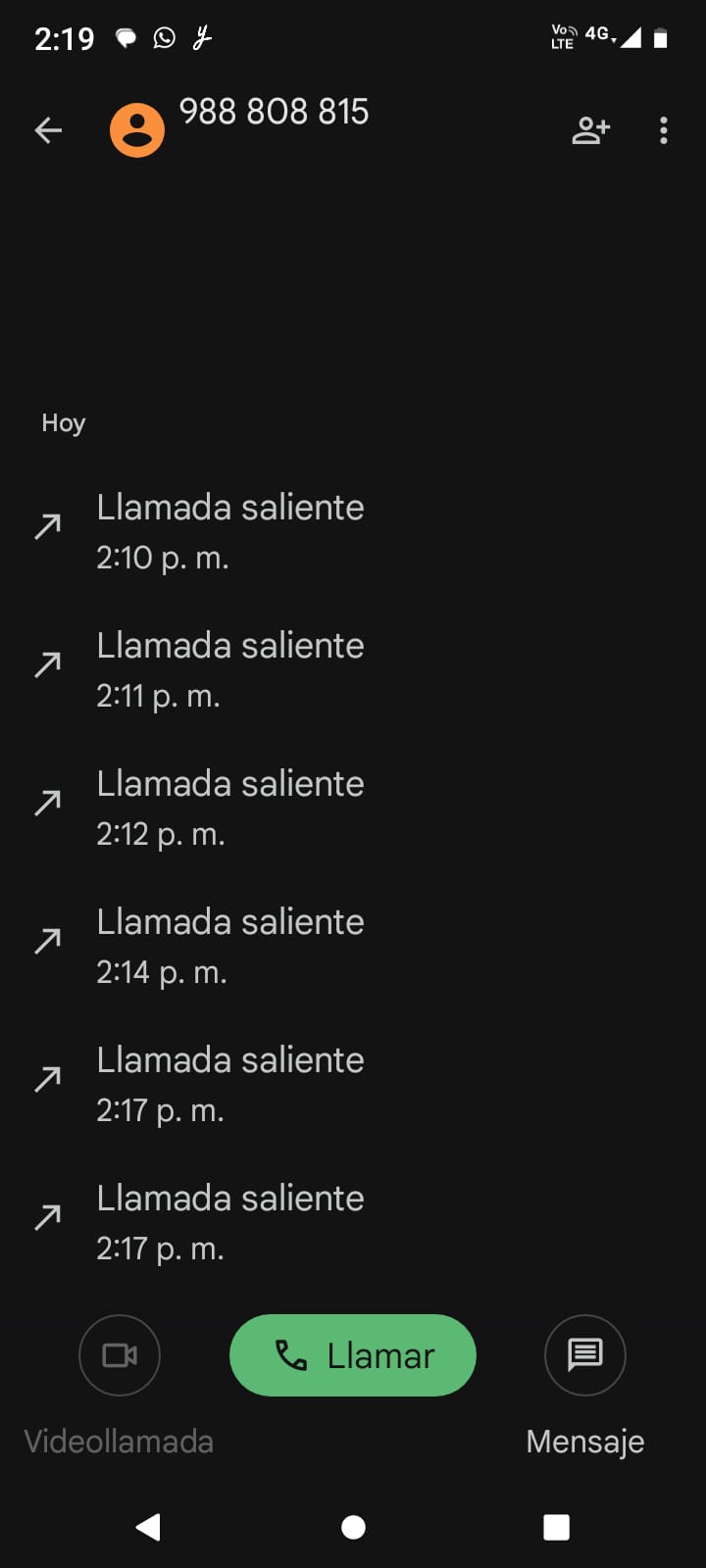Start a Videollamada with this number
This screenshot has width=706, height=1568.
pos(120,1355)
